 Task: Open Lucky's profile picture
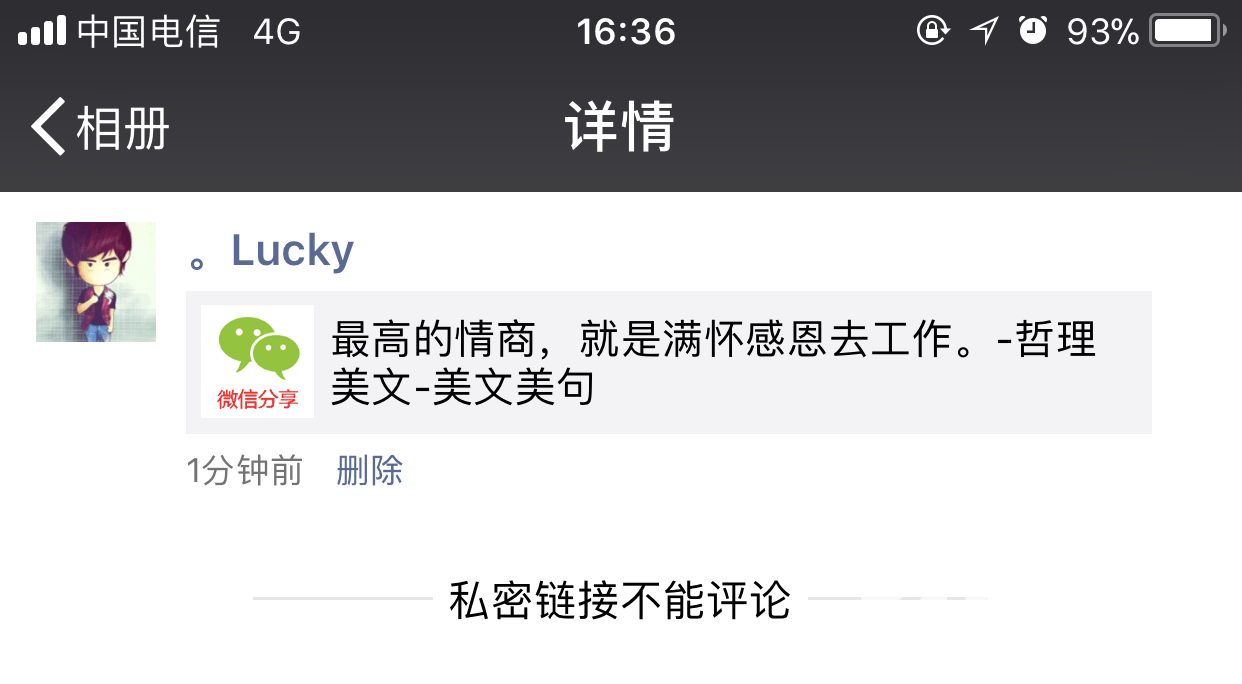tap(96, 282)
